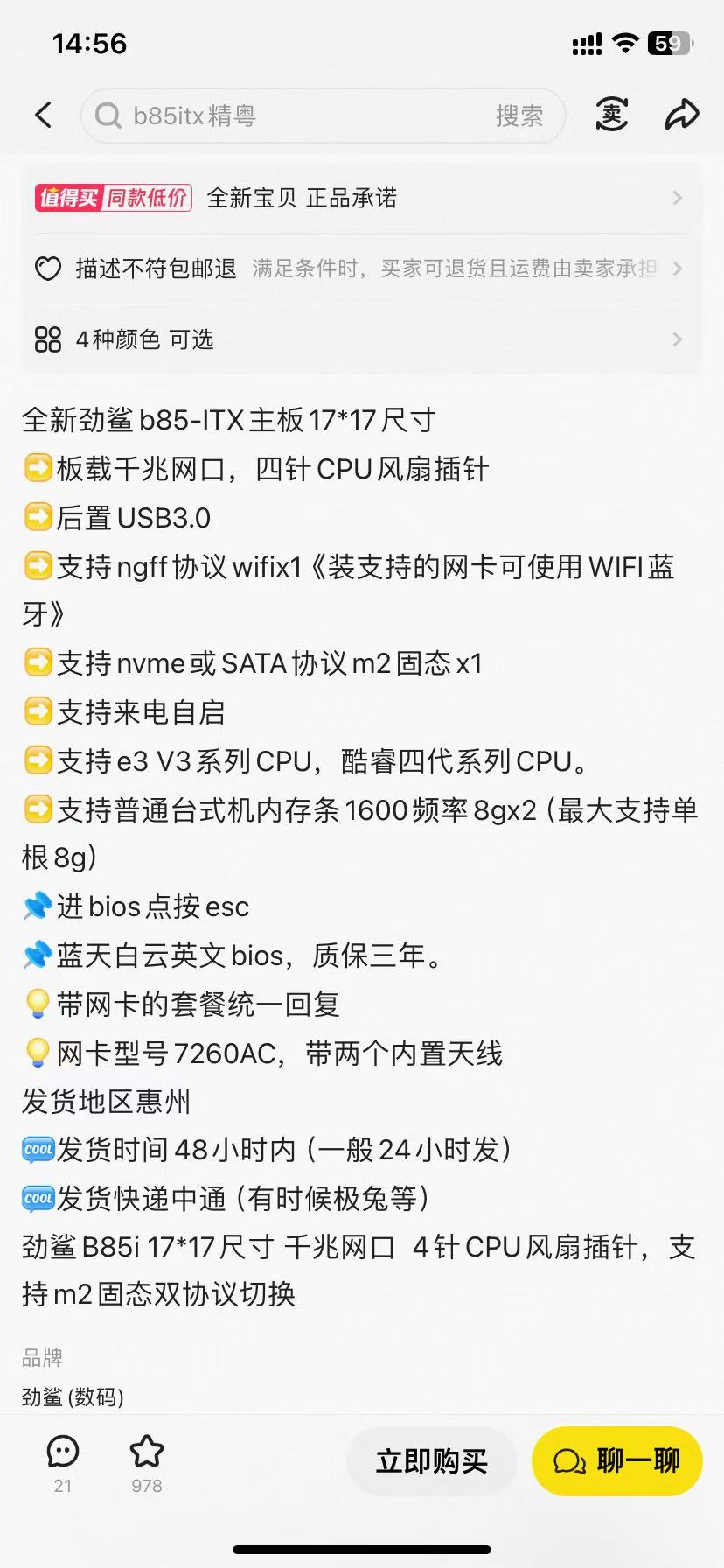Screen dimensions: 724x1568
Task: Go back to the previous page
Action: (44, 115)
